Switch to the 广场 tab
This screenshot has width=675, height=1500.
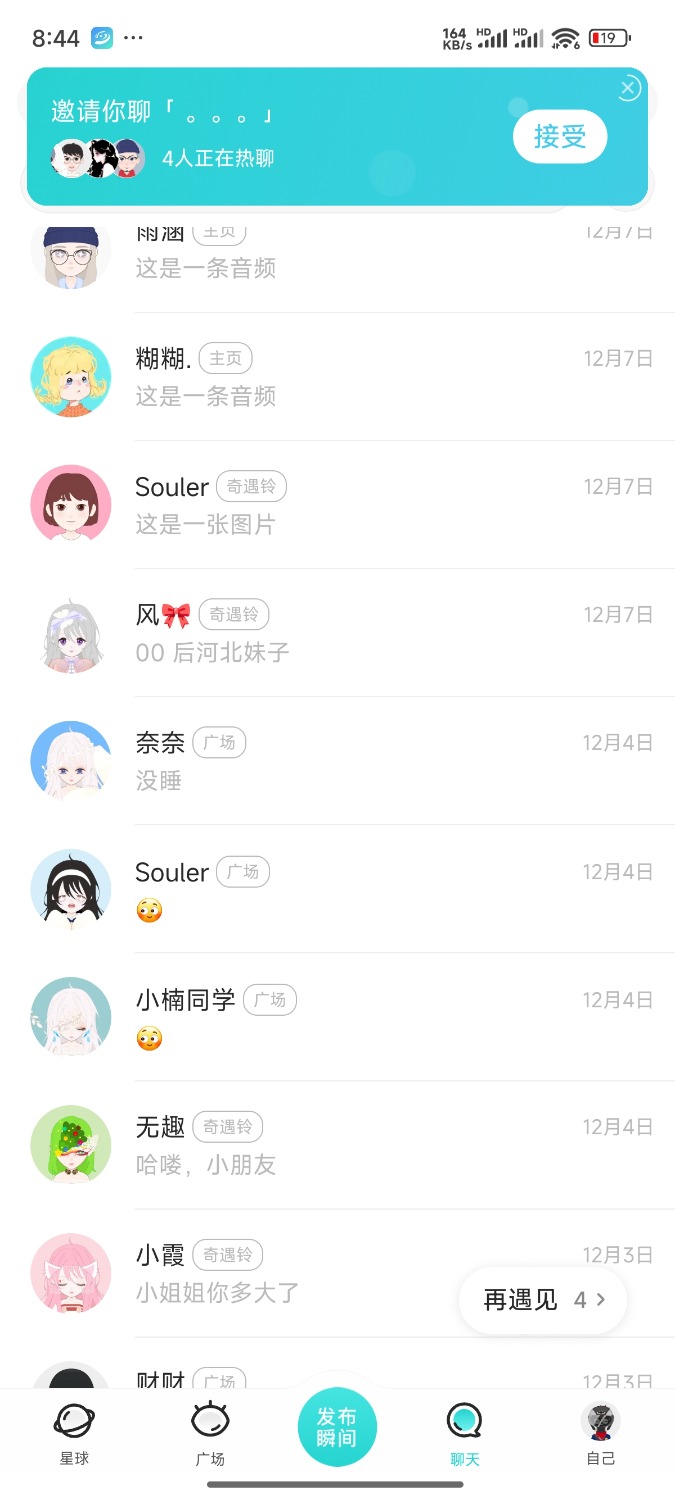coord(210,1433)
